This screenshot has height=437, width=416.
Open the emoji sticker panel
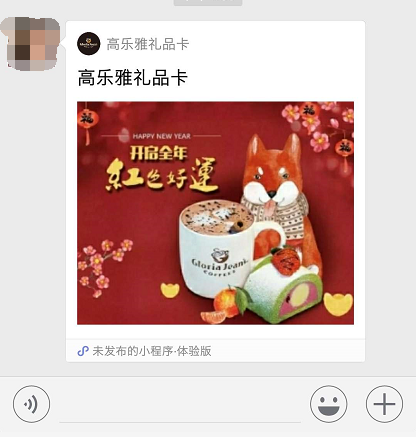click(x=329, y=404)
